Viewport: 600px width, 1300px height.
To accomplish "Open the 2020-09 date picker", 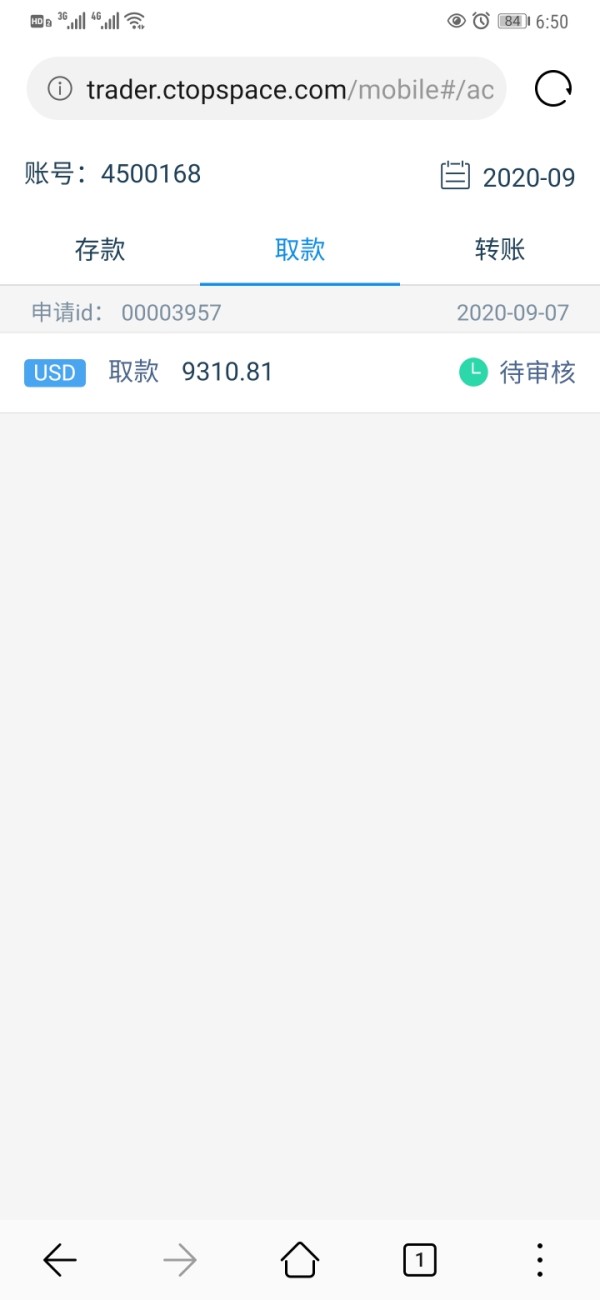I will pos(508,177).
